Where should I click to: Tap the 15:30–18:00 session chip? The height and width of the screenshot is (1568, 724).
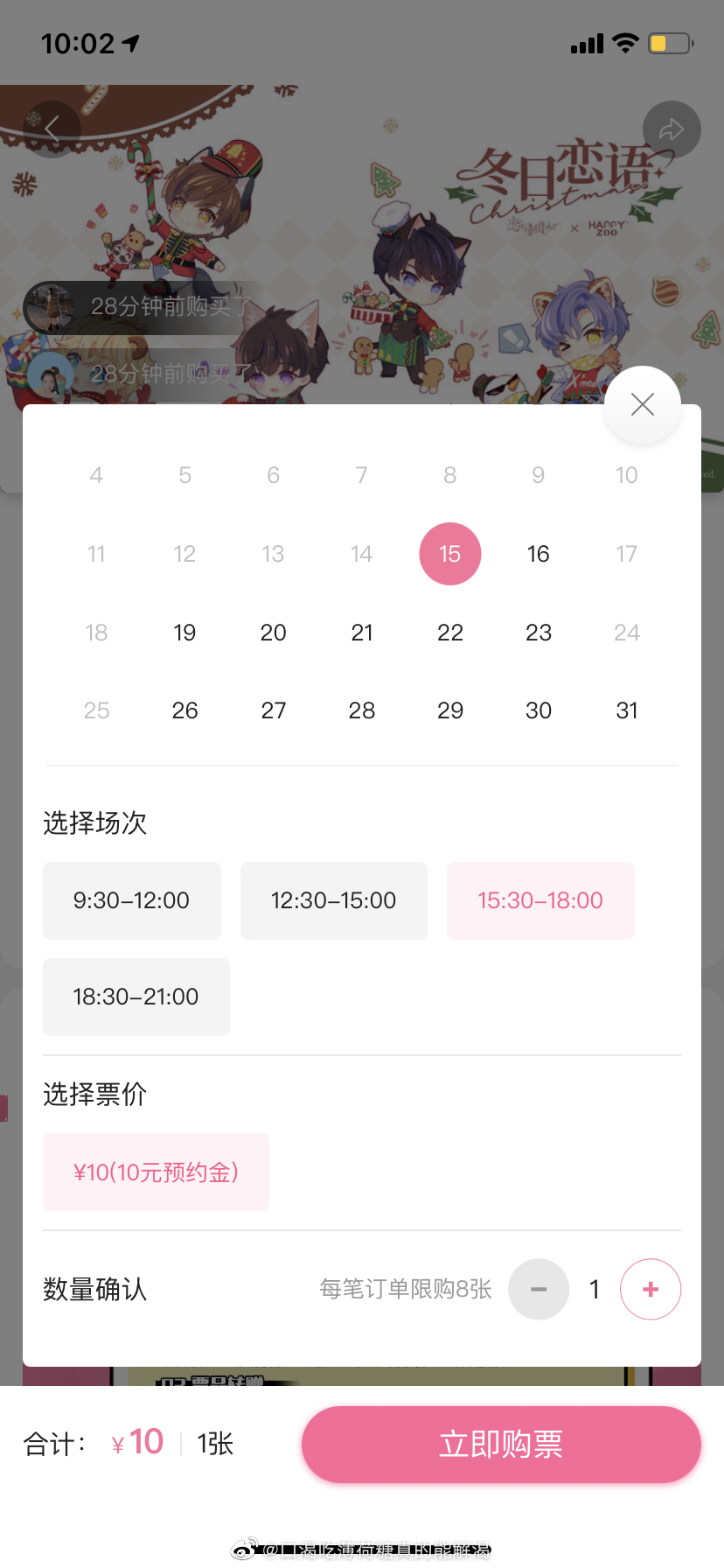click(540, 900)
